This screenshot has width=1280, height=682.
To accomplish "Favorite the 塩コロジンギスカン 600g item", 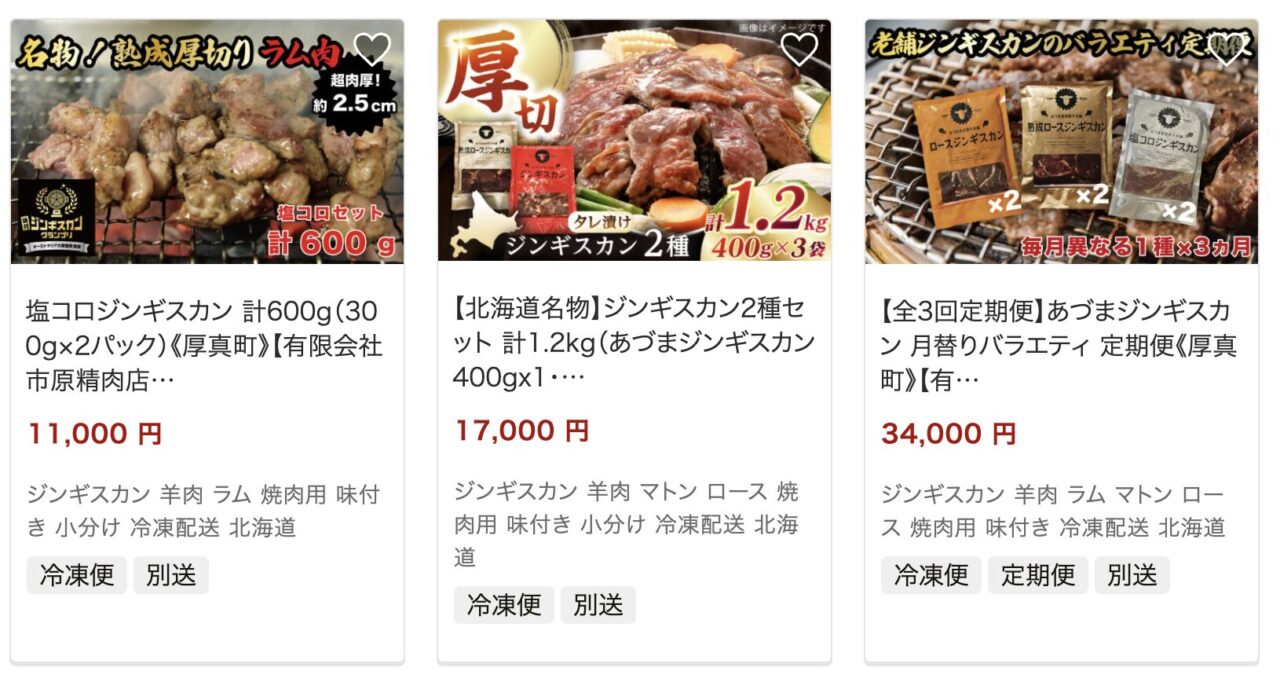I will (x=372, y=48).
